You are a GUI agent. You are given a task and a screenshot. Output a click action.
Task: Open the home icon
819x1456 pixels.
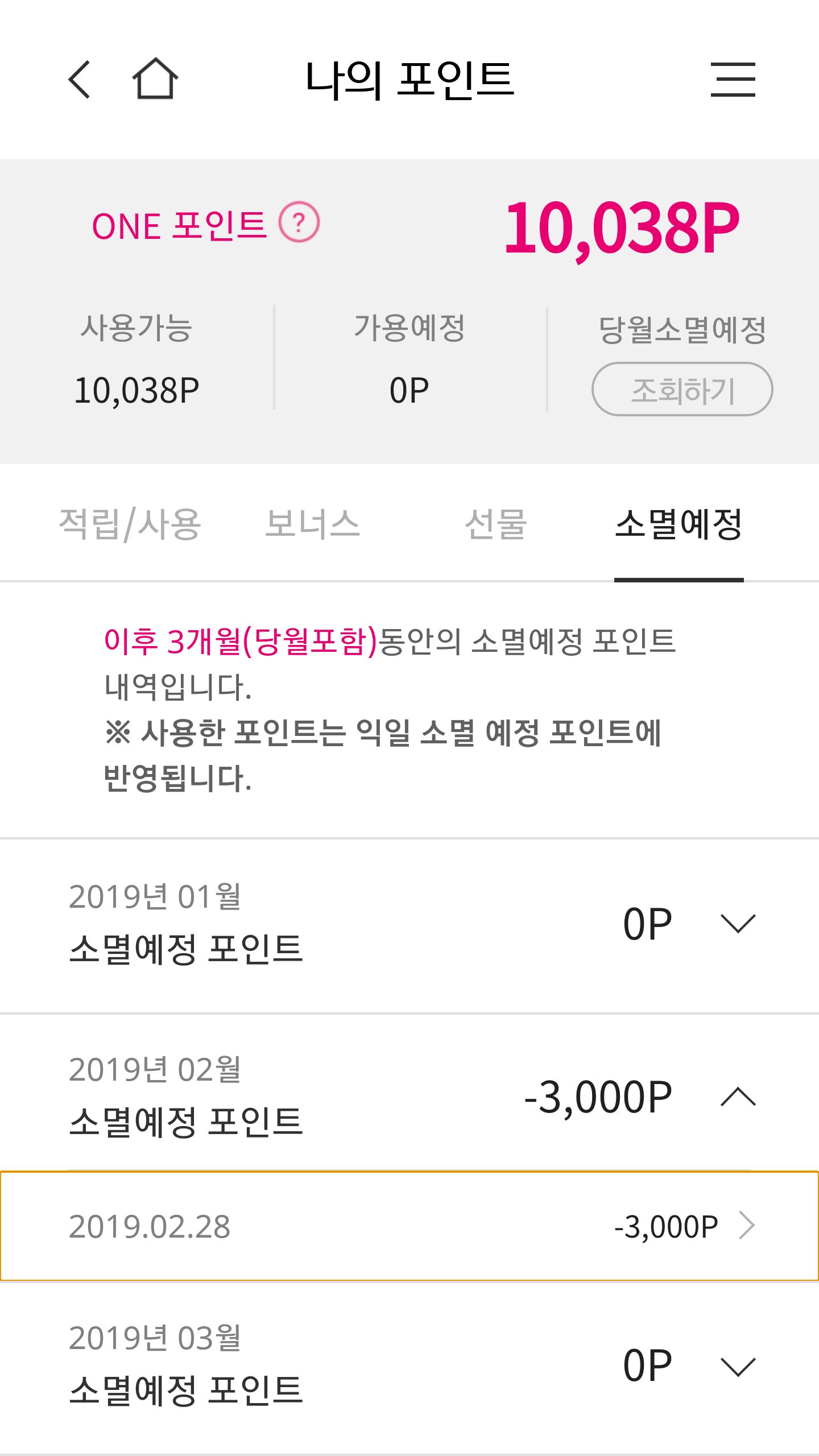coord(155,80)
